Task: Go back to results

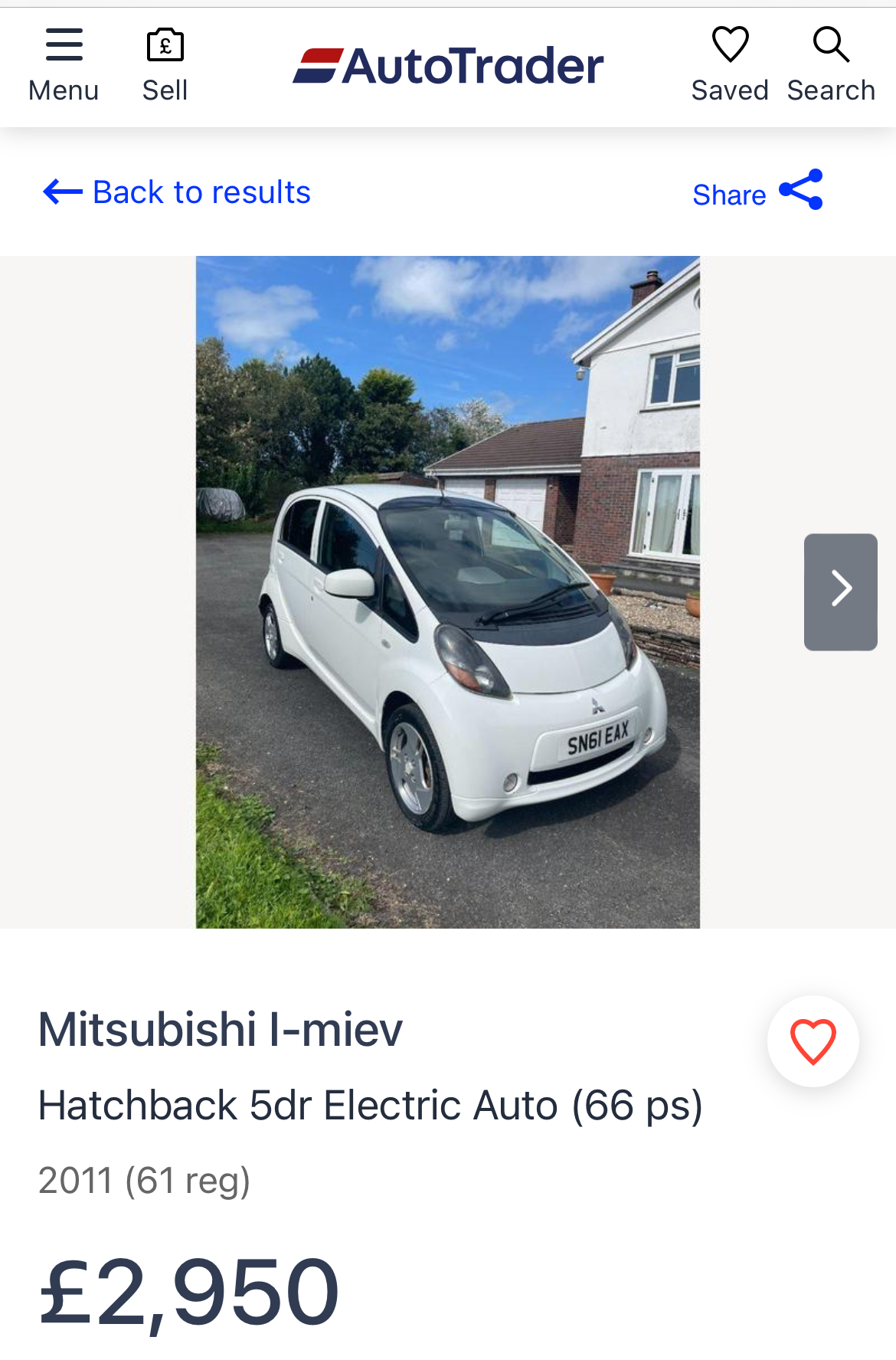Action: [177, 192]
